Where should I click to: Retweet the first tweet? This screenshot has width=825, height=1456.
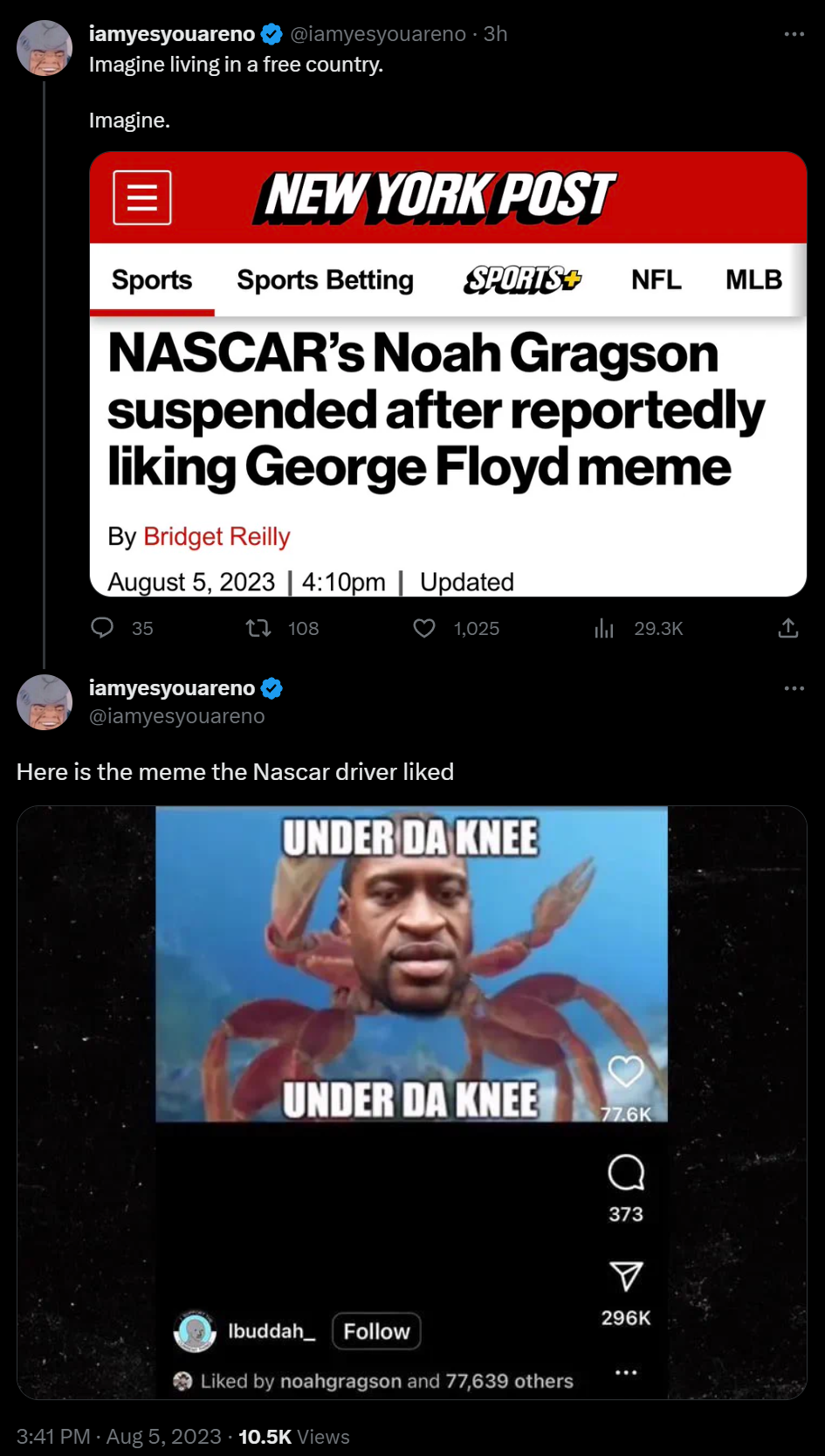pos(258,628)
